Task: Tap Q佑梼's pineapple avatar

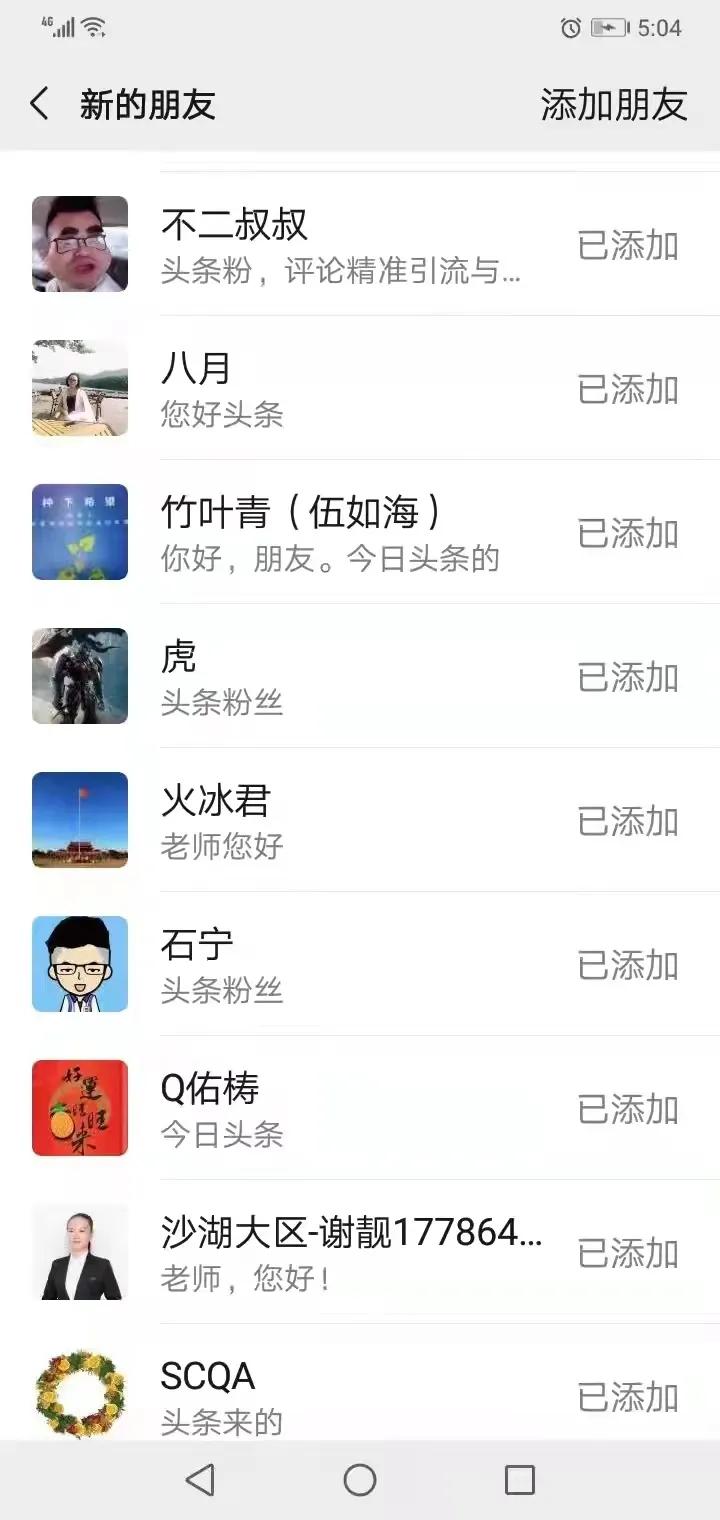Action: coord(80,1108)
